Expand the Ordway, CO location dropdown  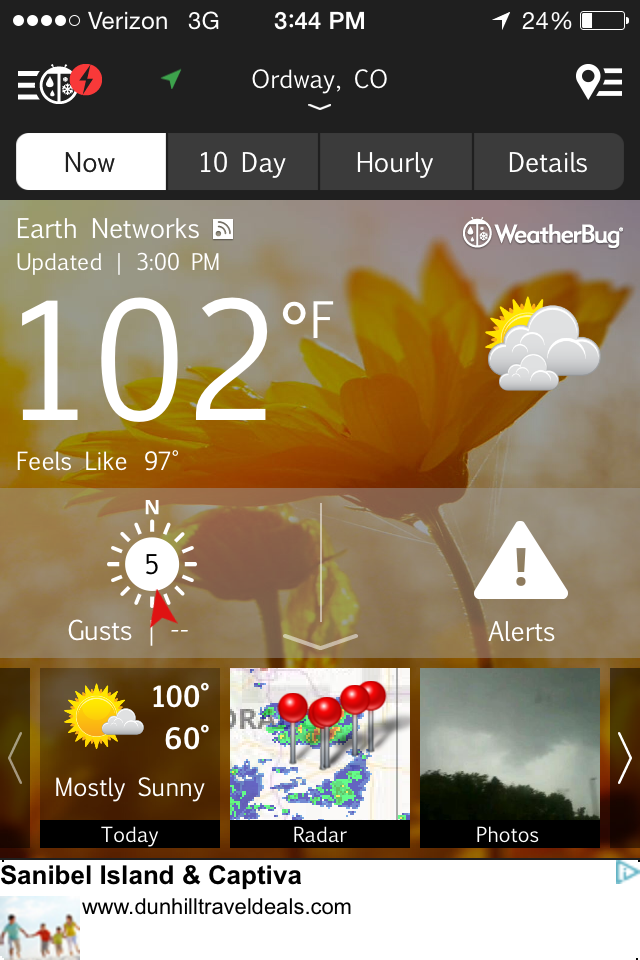tap(319, 88)
